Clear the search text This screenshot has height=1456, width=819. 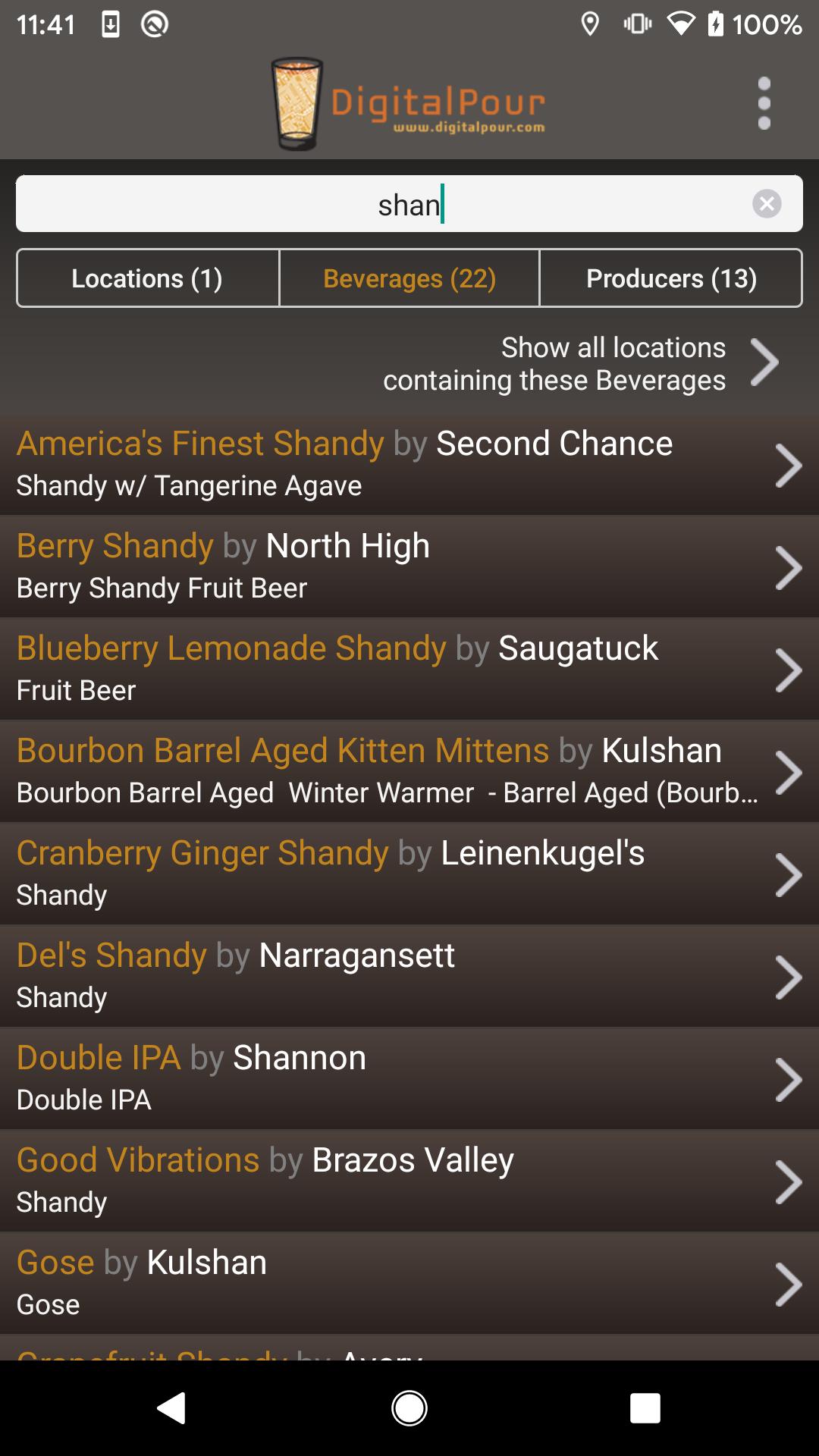point(767,204)
